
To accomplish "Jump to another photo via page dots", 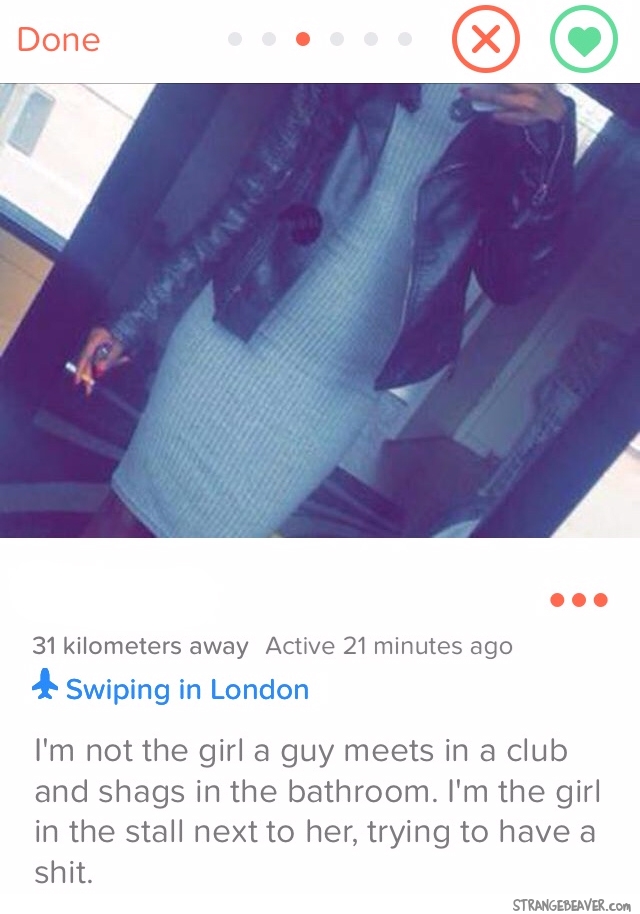I will click(x=337, y=40).
